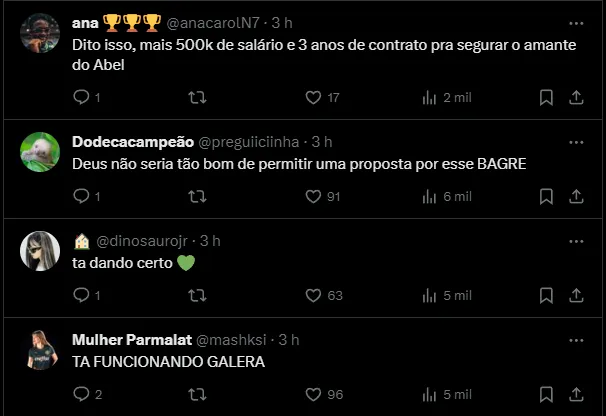Screen dimensions: 606x416
Task: Open overflow menu on ana's tweet
Action: pyautogui.click(x=576, y=23)
